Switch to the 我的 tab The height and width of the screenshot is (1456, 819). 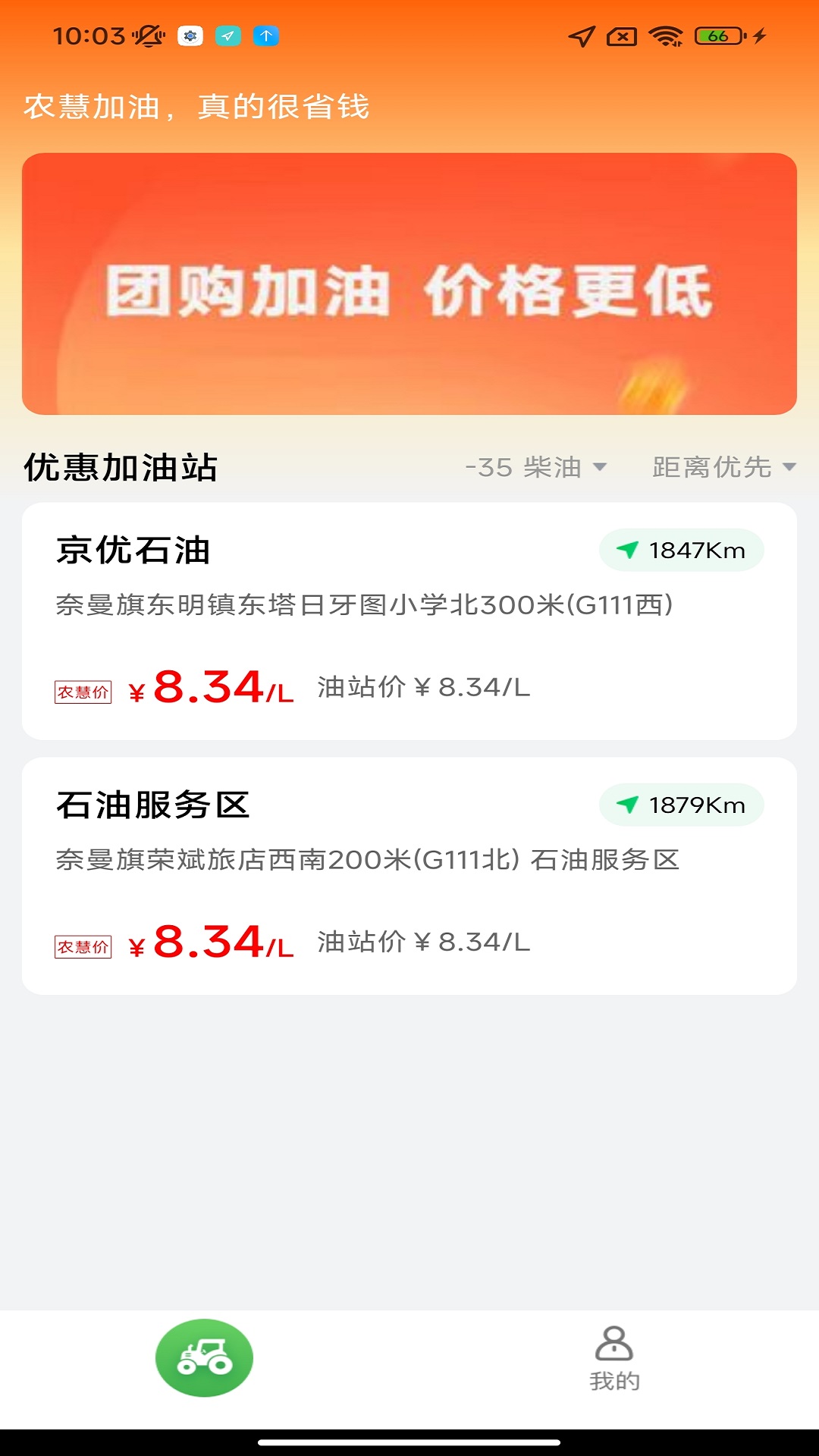(614, 1359)
